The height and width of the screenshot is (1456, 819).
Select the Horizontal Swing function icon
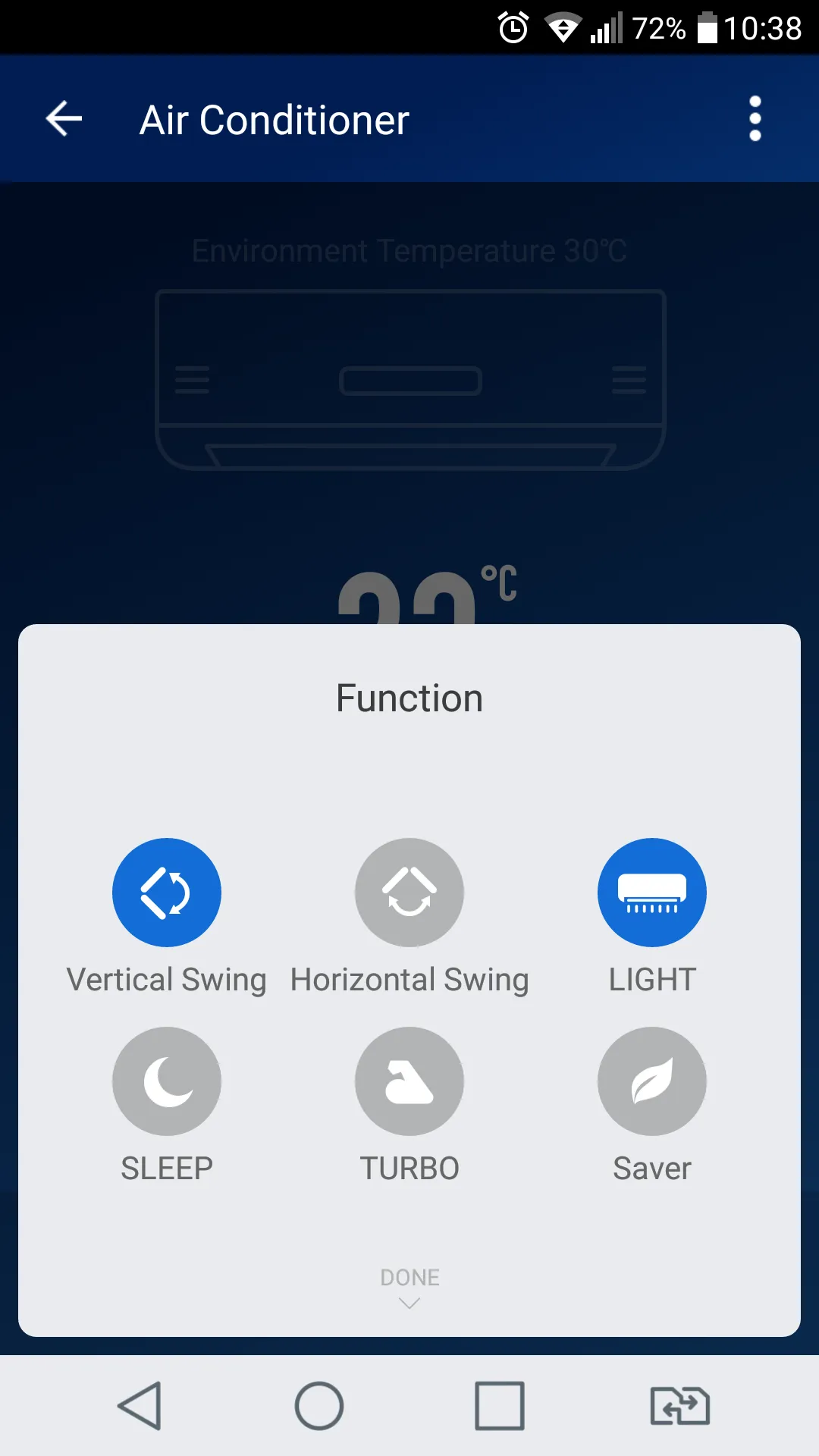click(x=409, y=893)
